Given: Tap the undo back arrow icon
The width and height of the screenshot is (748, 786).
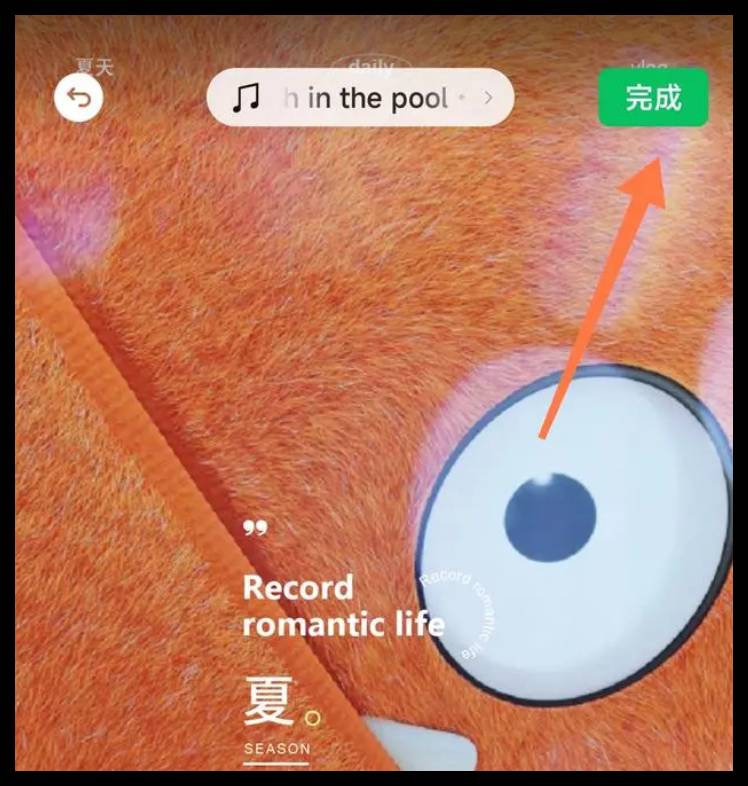Looking at the screenshot, I should (78, 99).
